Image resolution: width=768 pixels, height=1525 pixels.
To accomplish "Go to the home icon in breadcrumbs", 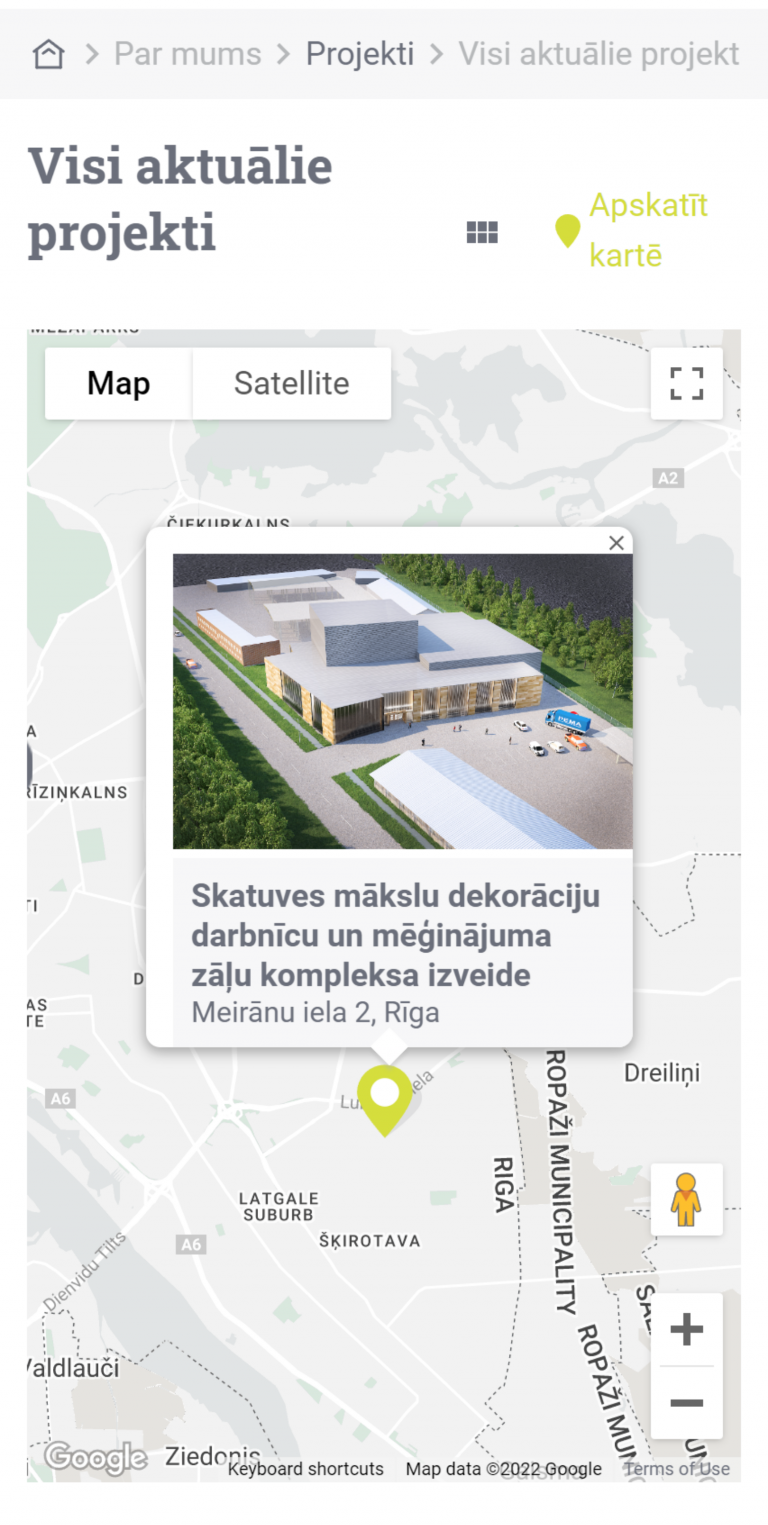I will [x=48, y=54].
